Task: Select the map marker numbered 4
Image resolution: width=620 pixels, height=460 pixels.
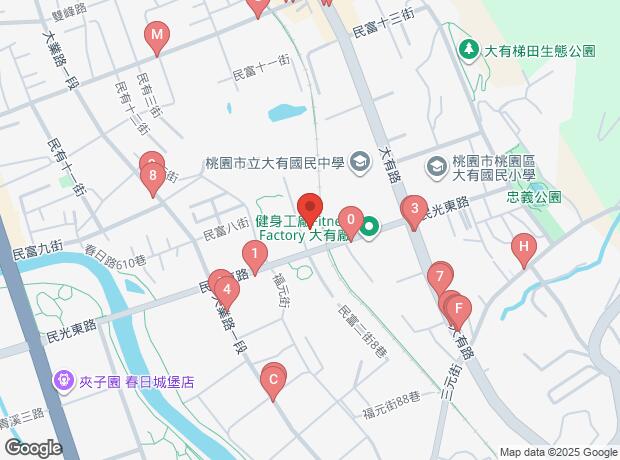Action: coord(227,293)
